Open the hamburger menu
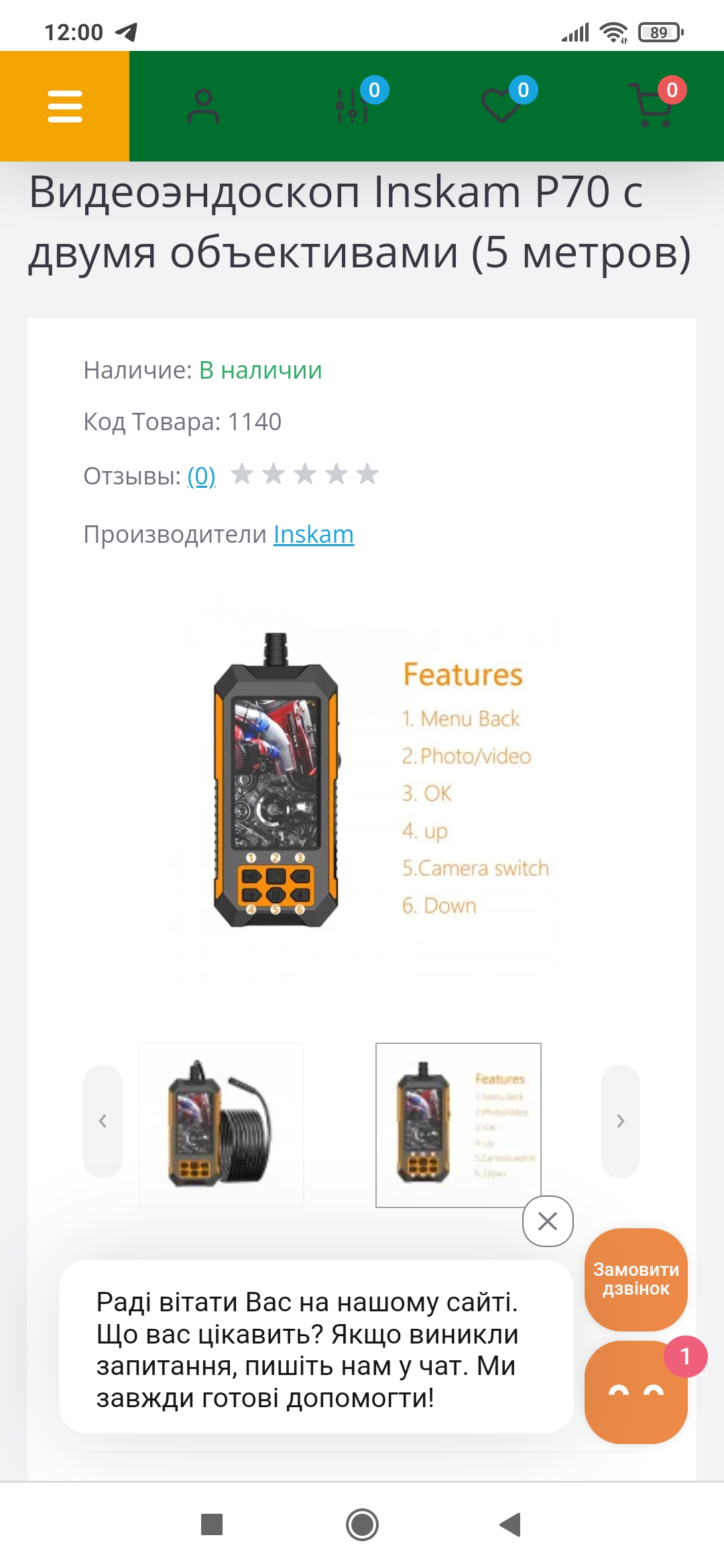This screenshot has height=1568, width=724. [x=64, y=106]
